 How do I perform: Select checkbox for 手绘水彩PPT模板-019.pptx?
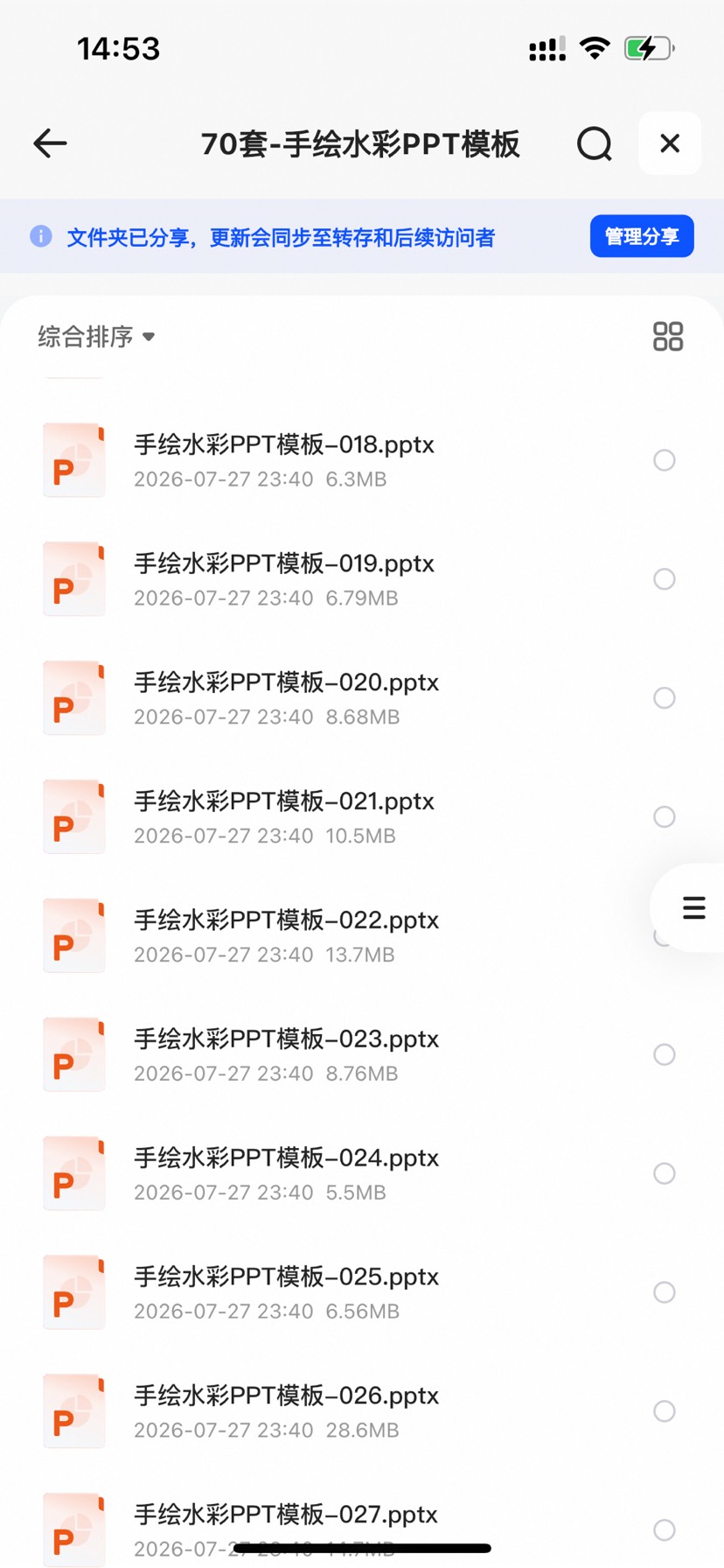(x=665, y=579)
